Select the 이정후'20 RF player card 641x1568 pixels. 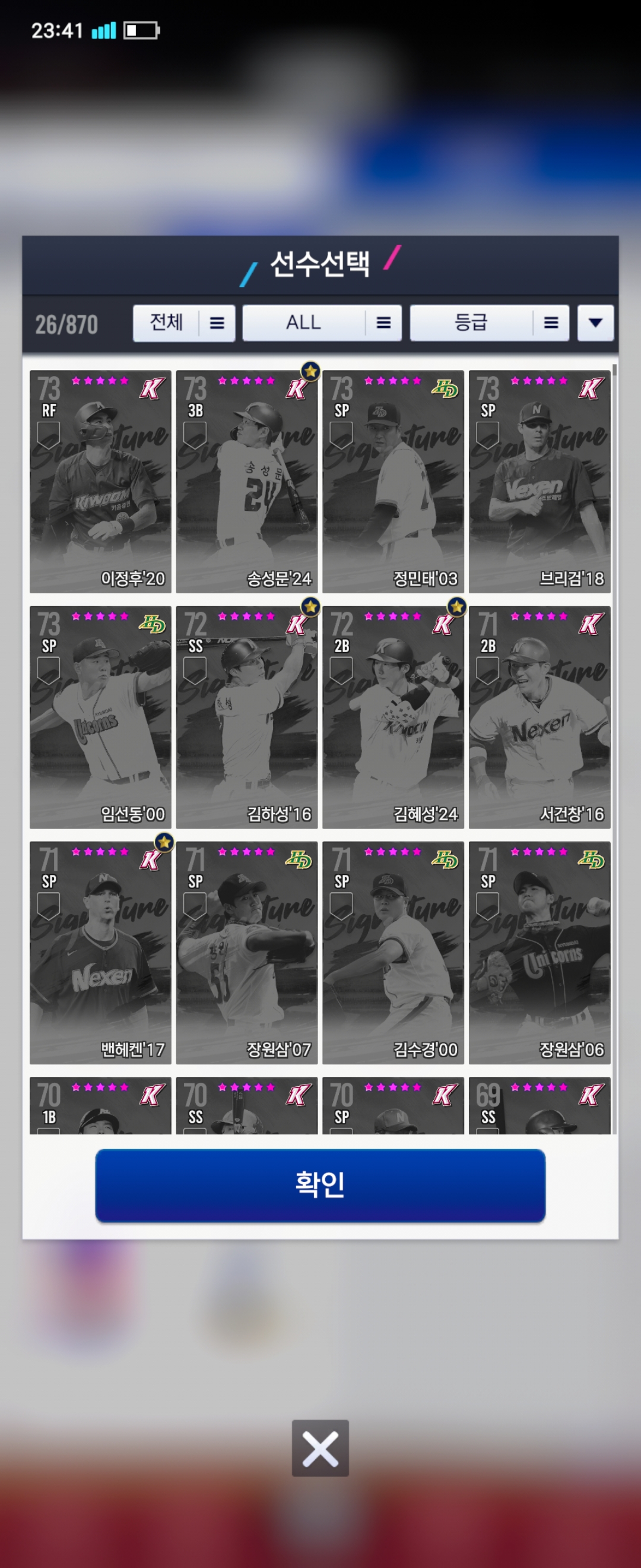click(x=100, y=482)
